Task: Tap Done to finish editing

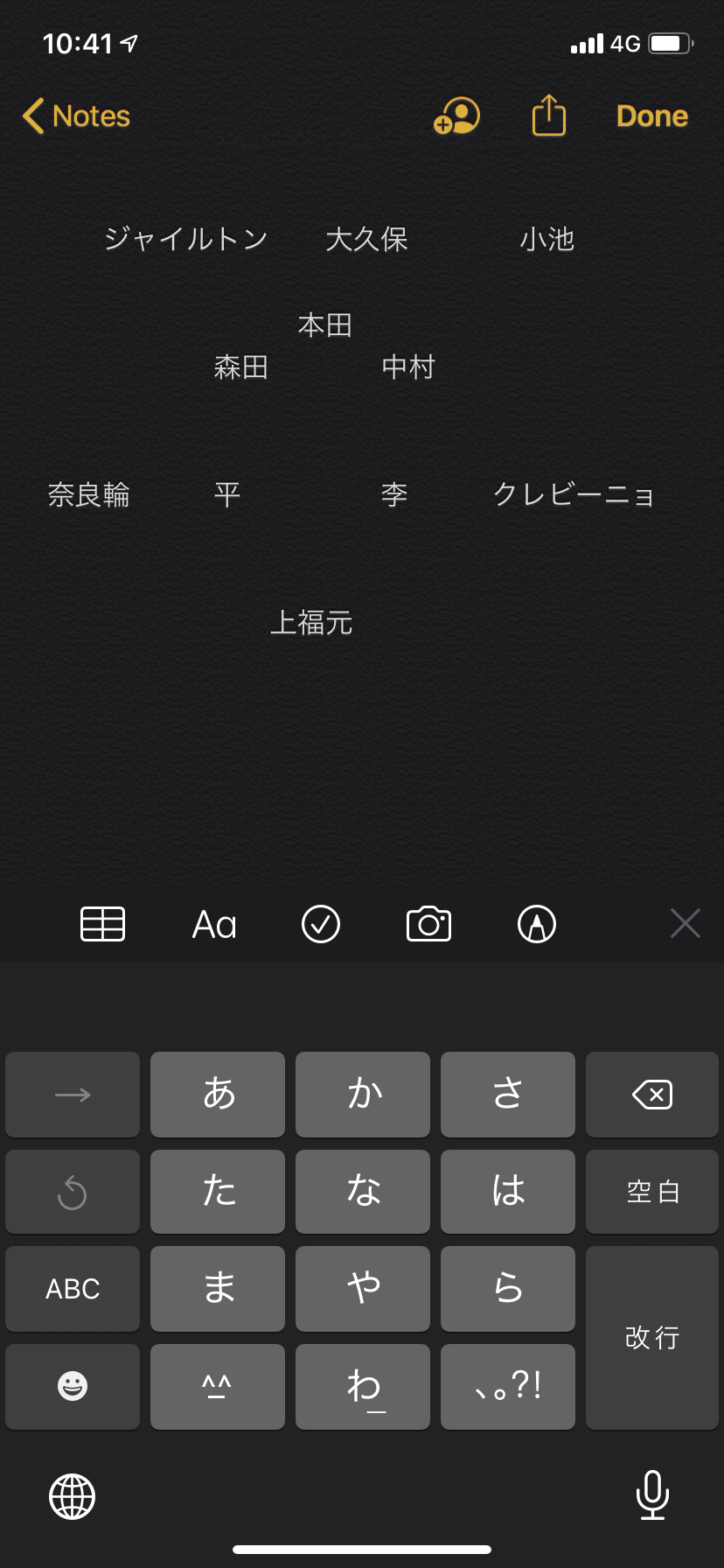Action: (651, 116)
